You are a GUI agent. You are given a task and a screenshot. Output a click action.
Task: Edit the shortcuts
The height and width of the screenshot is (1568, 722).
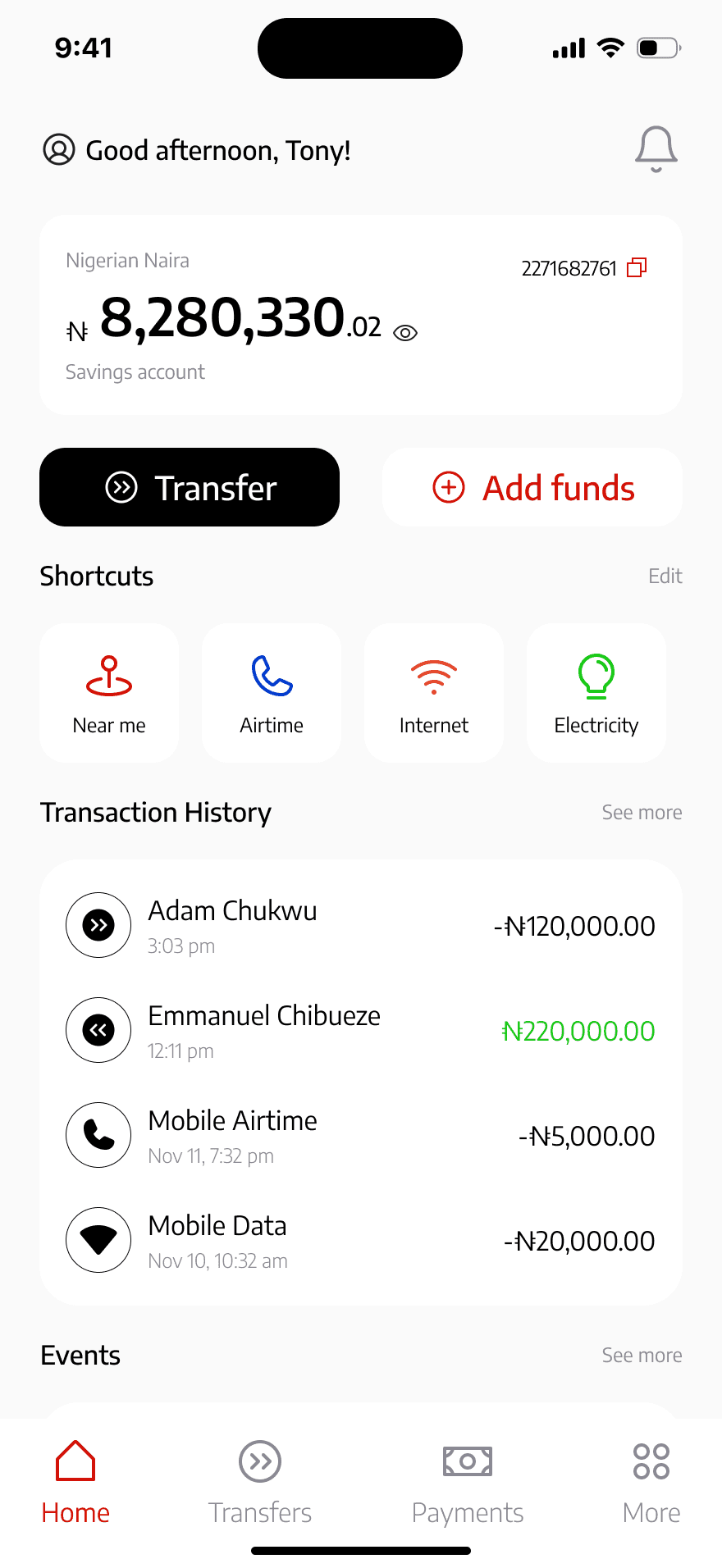665,576
